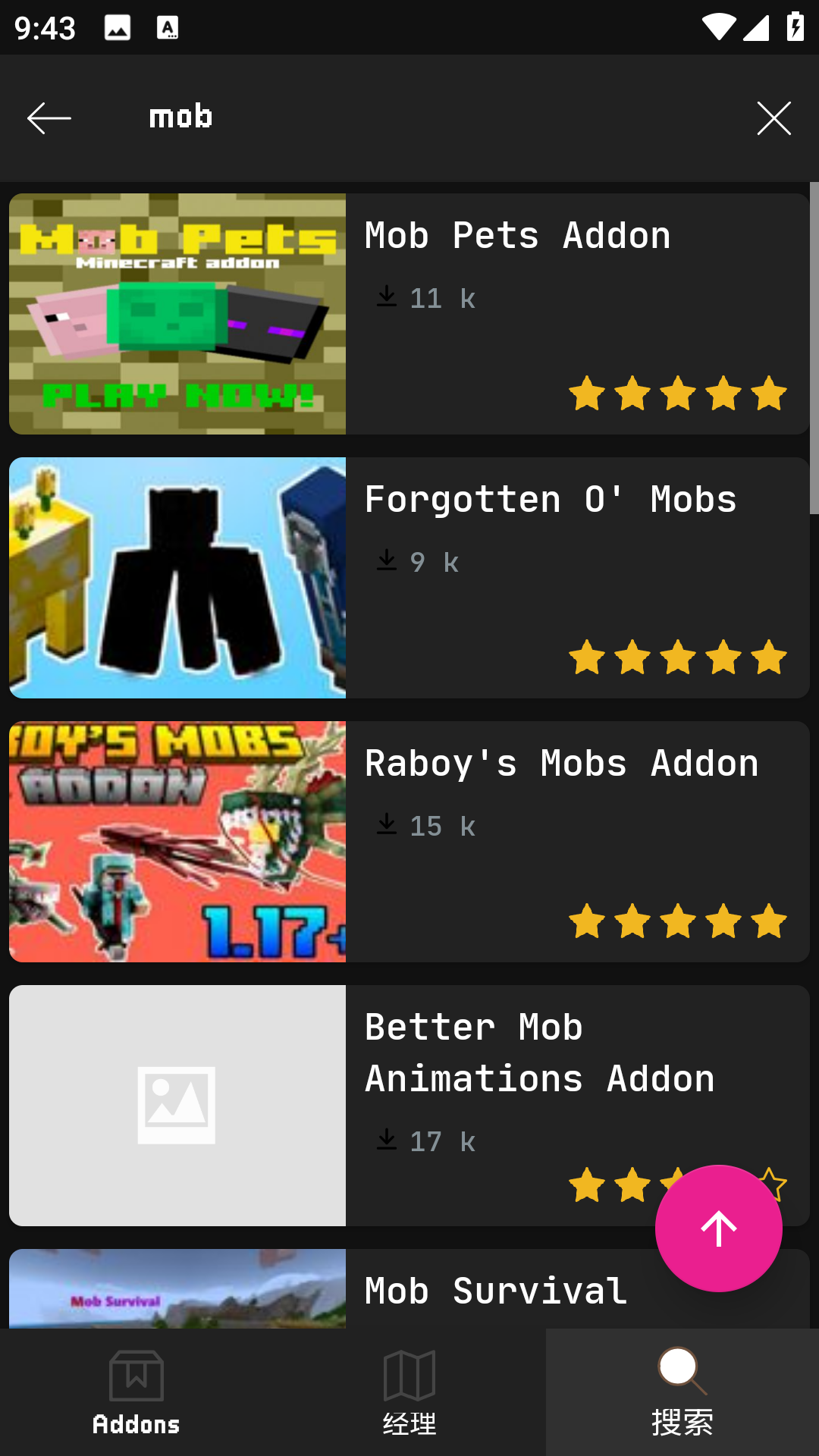Viewport: 819px width, 1456px height.
Task: Open the Forgotten O' Mobs card
Action: point(409,578)
